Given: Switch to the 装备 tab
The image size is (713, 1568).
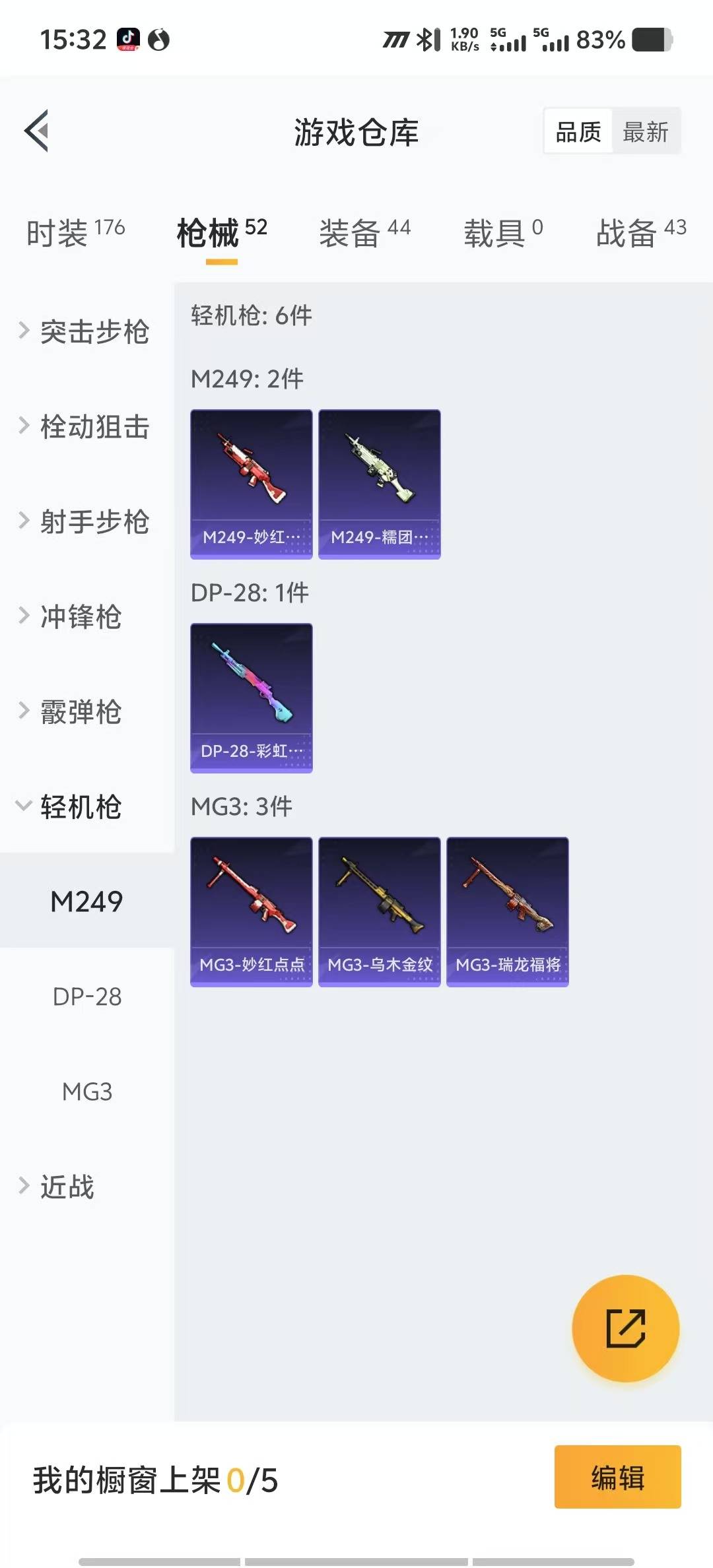Looking at the screenshot, I should tap(364, 232).
